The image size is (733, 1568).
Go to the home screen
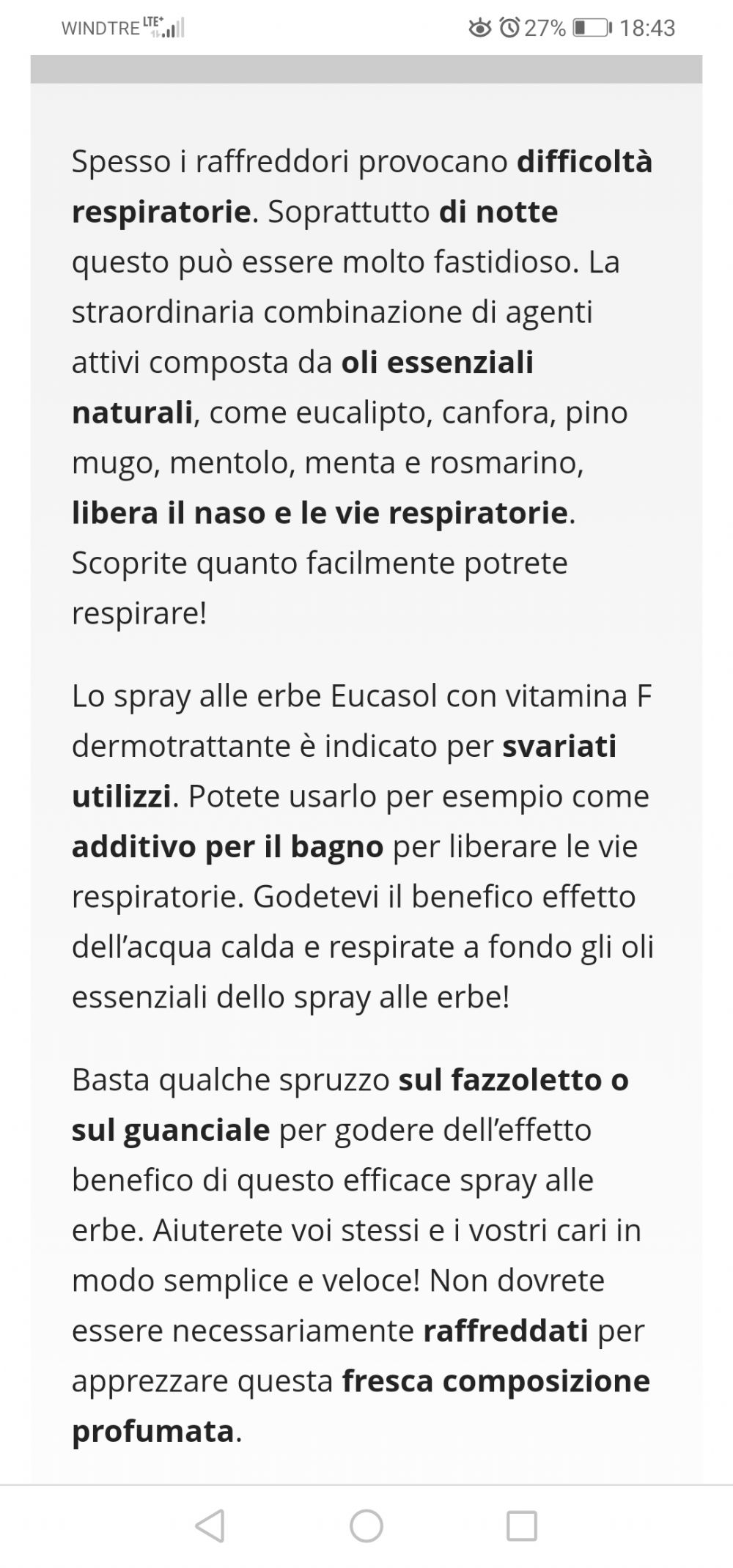[366, 1526]
